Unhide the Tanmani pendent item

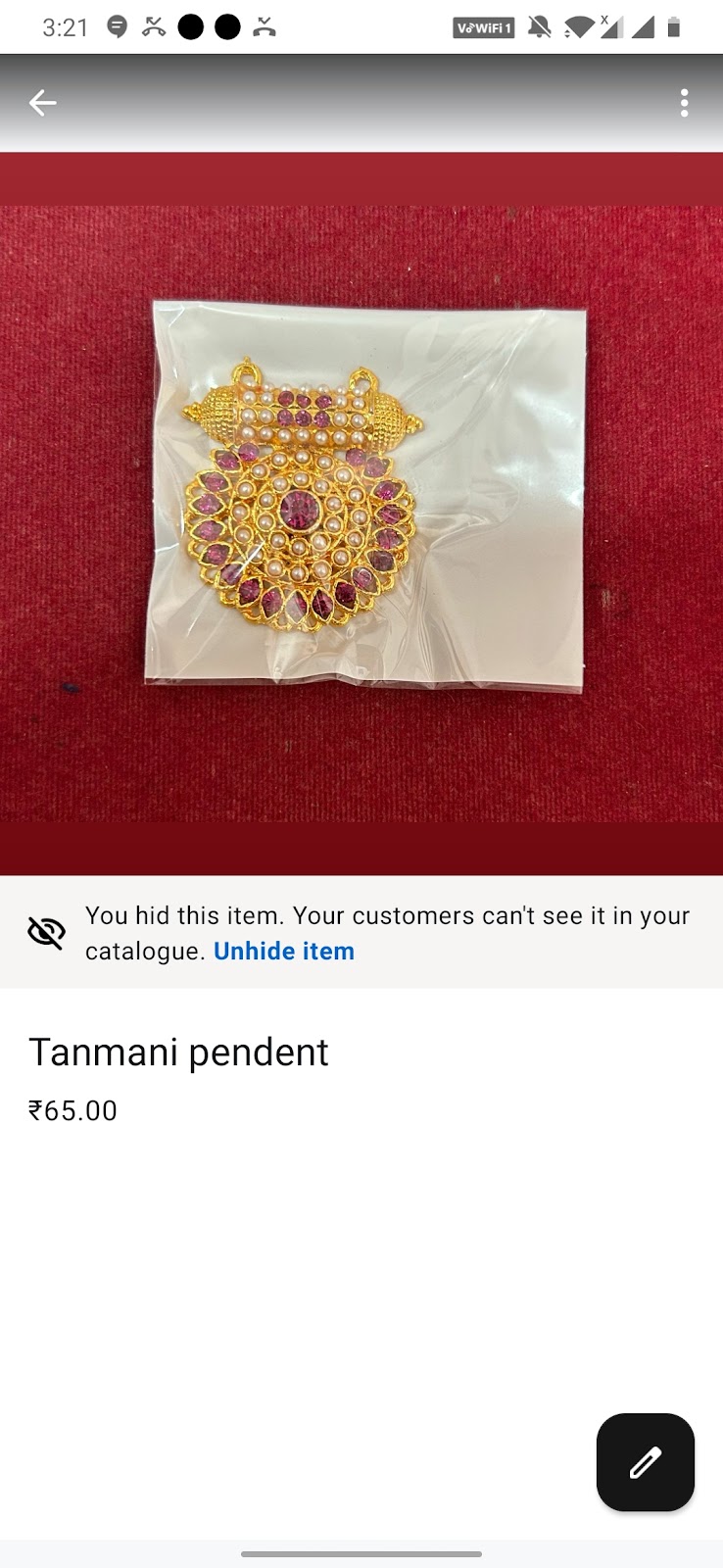tap(283, 950)
